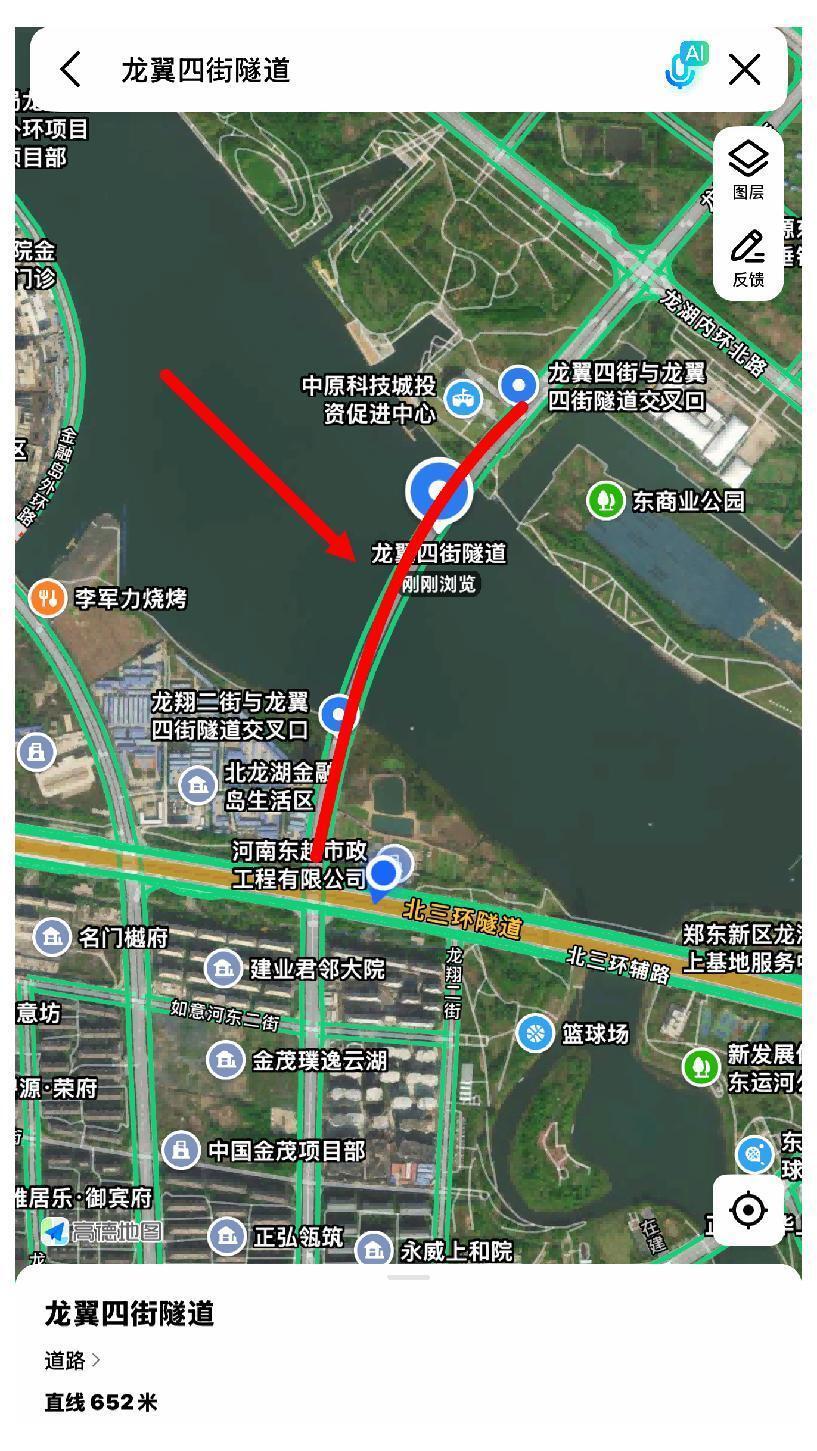Image resolution: width=817 pixels, height=1451 pixels.
Task: Tap the 东商业公园 park marker
Action: [604, 503]
